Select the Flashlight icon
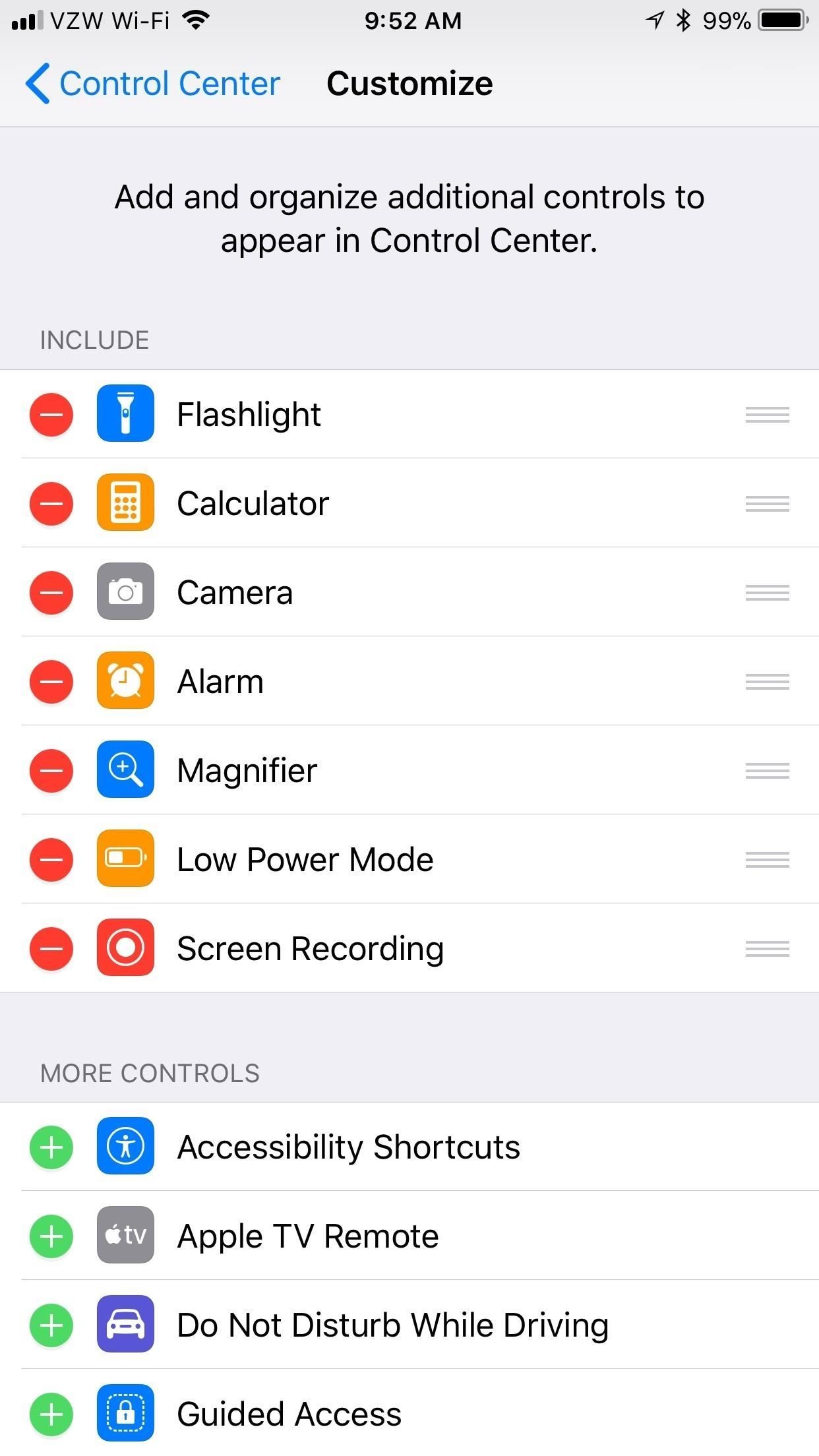819x1456 pixels. pos(125,414)
